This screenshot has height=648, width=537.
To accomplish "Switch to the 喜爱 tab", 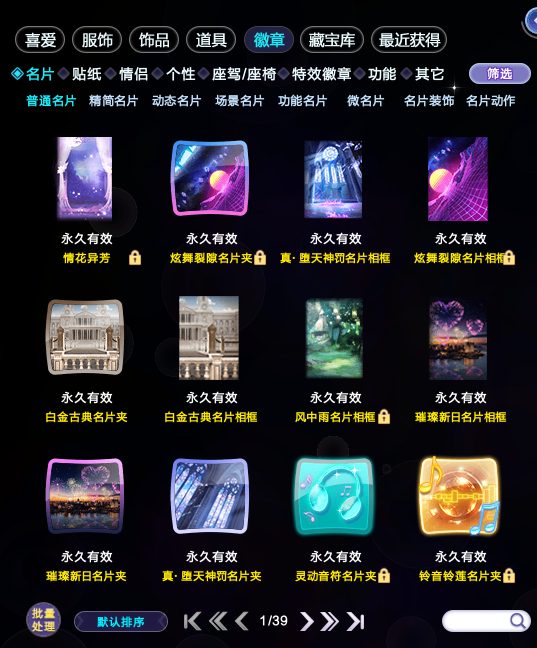I will click(40, 40).
